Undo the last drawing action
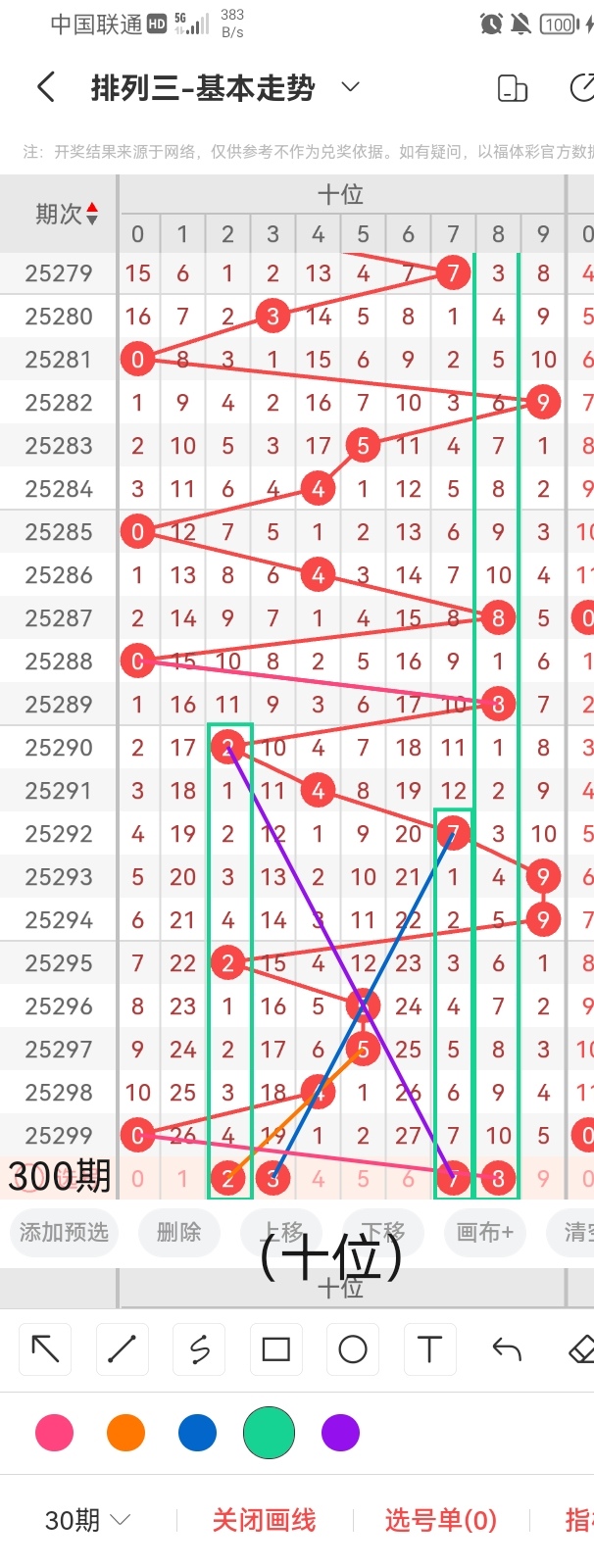This screenshot has width=594, height=1568. tap(506, 1349)
